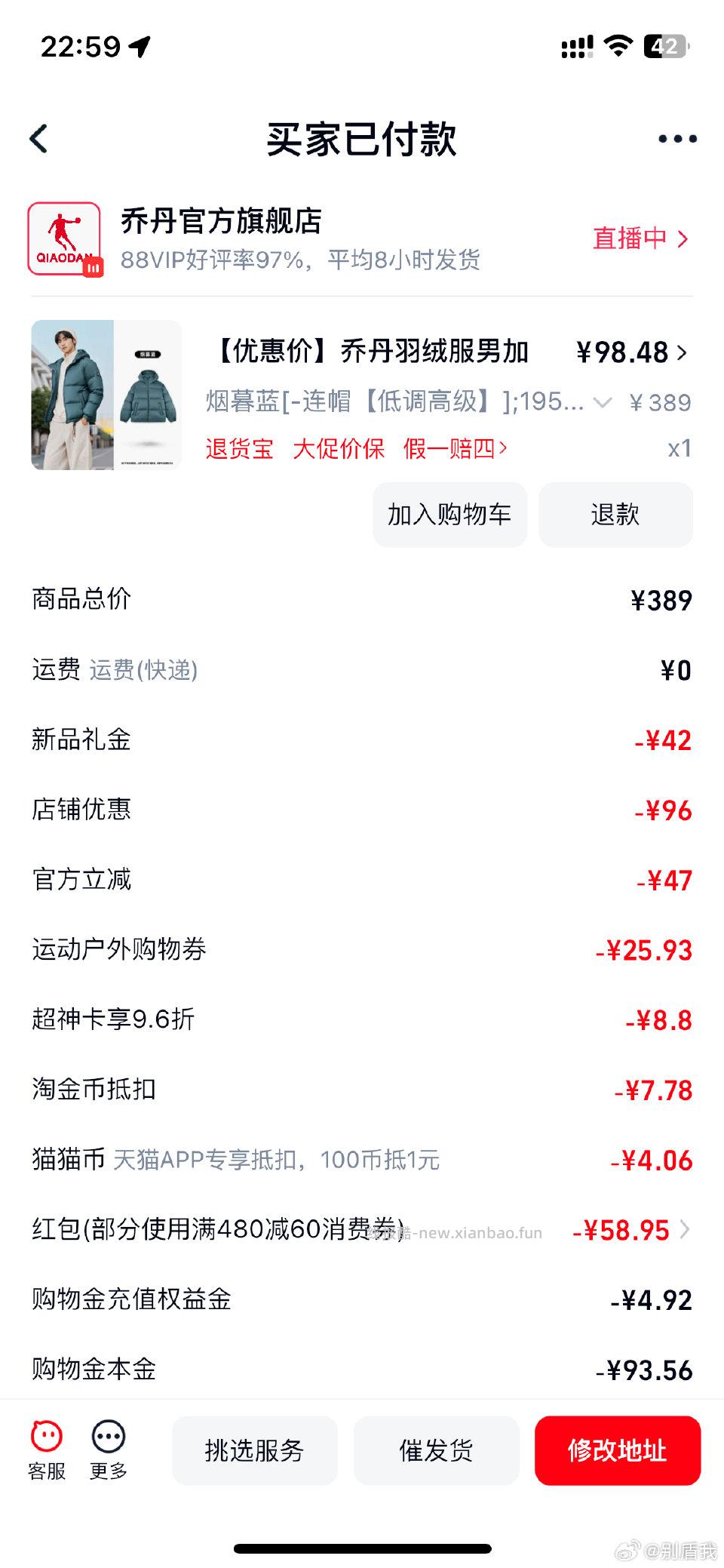
Task: Tap the location arrow in the status bar
Action: point(140,45)
